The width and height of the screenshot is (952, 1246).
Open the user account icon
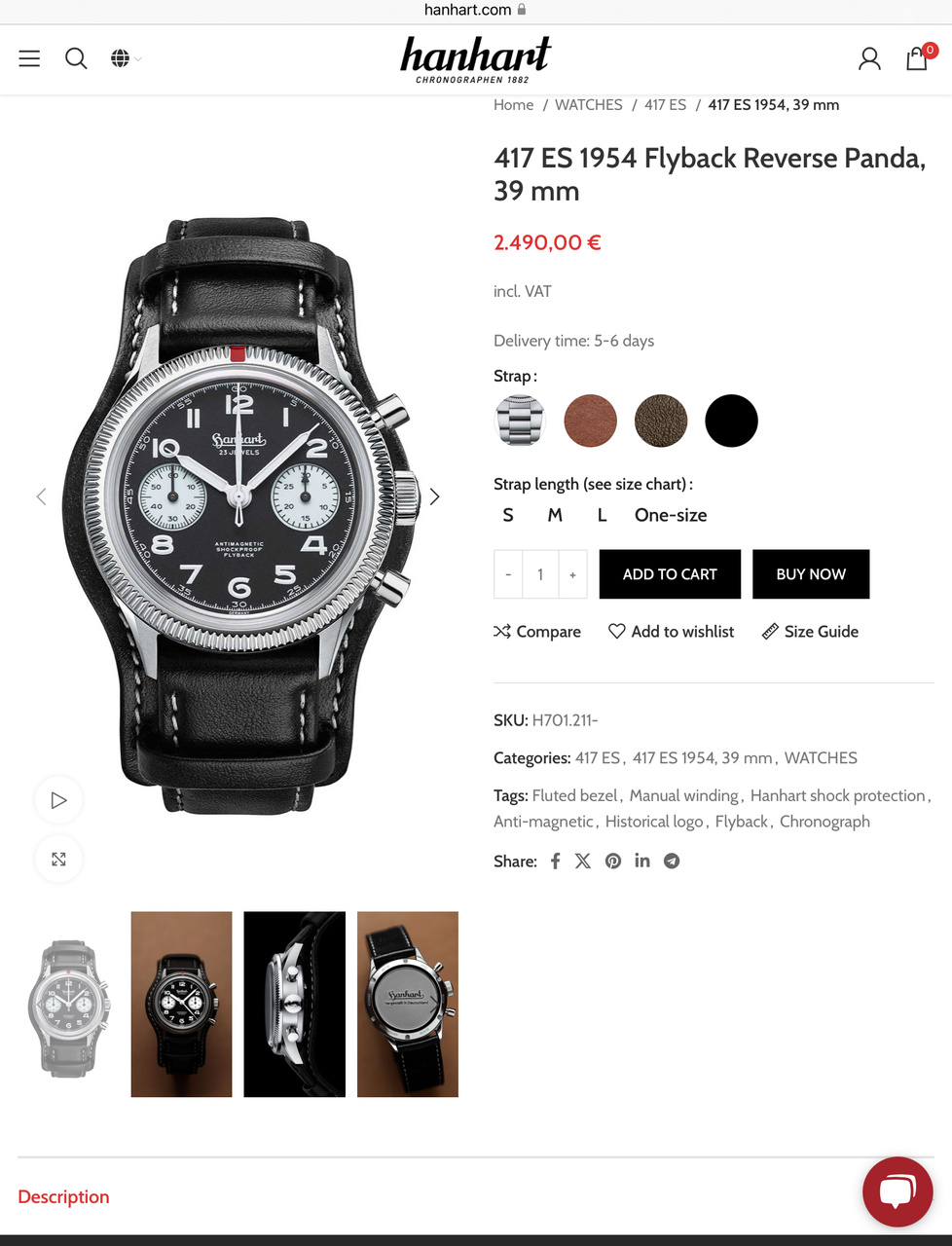(869, 59)
